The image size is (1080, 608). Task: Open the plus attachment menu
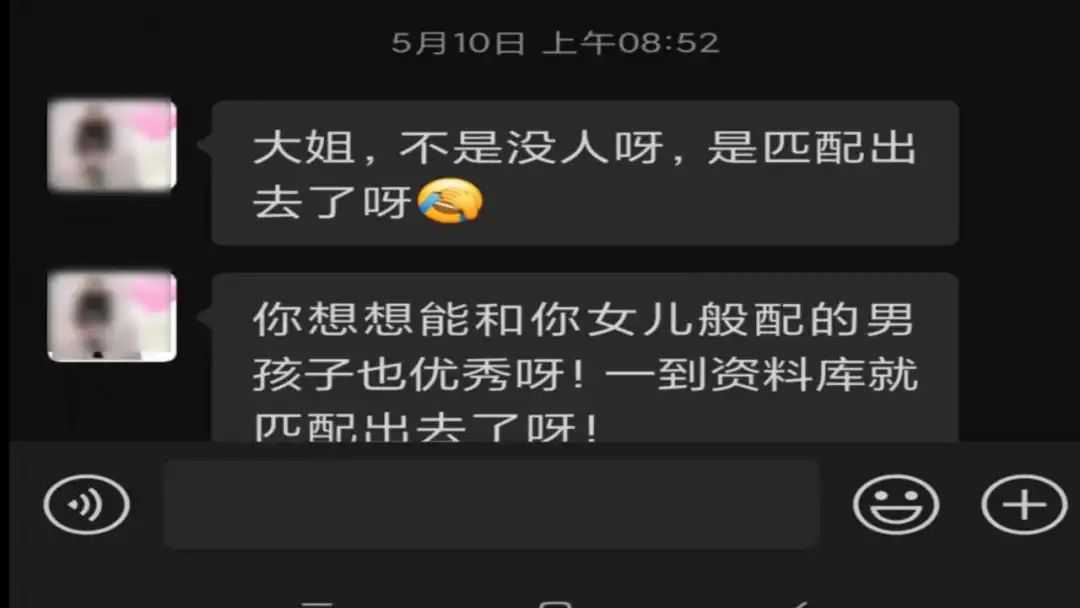1024,504
